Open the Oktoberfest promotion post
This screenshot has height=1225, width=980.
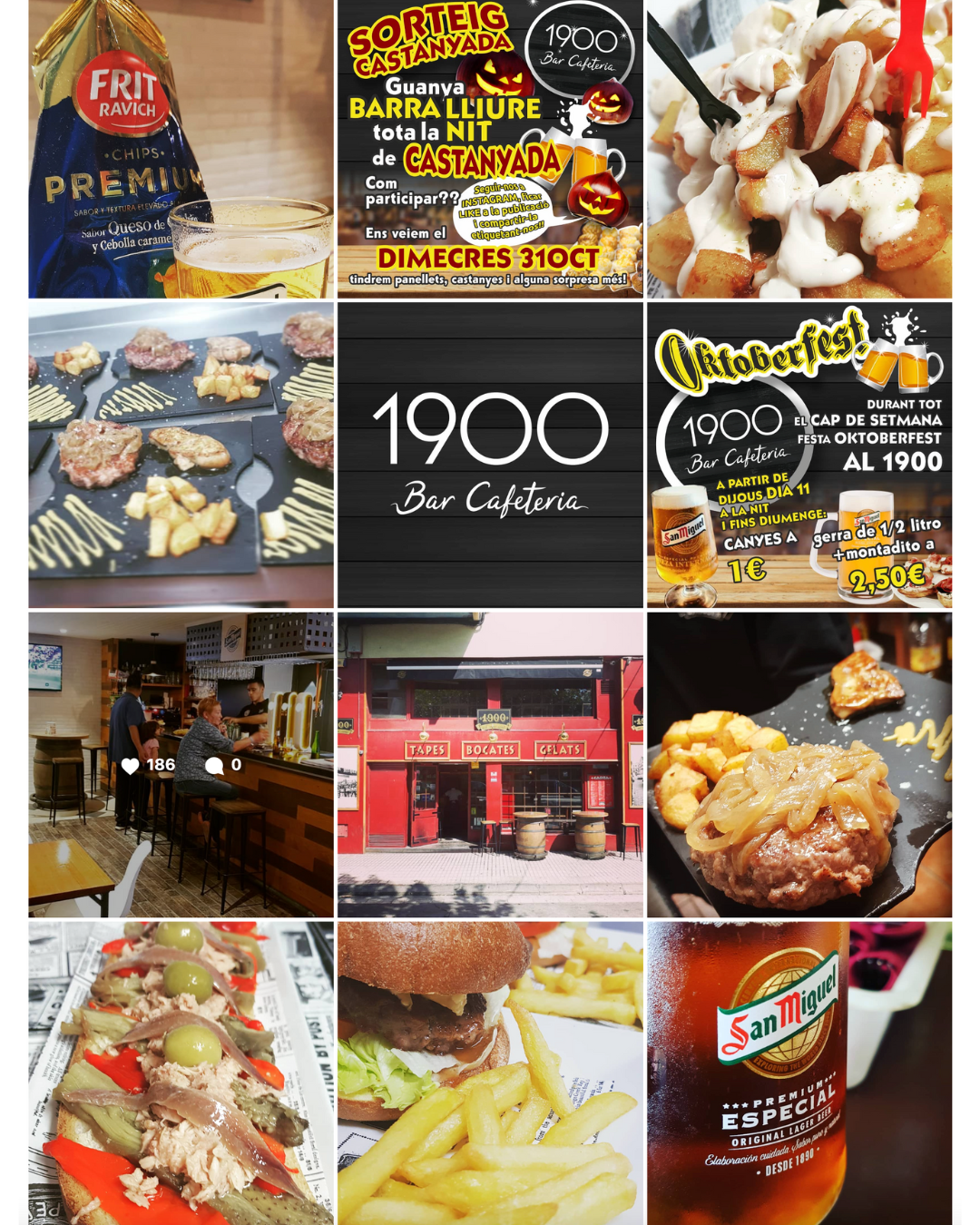pyautogui.click(x=799, y=455)
